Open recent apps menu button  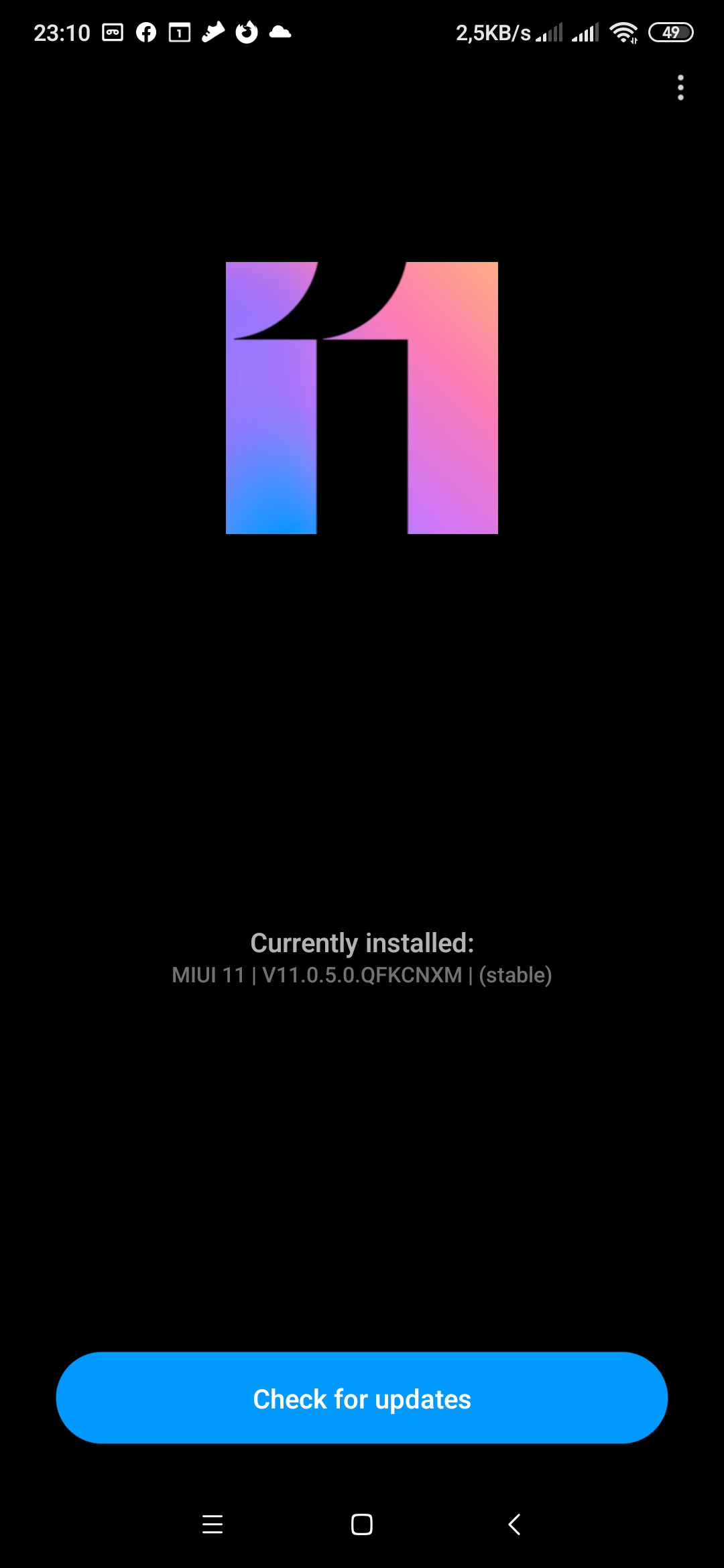213,1524
